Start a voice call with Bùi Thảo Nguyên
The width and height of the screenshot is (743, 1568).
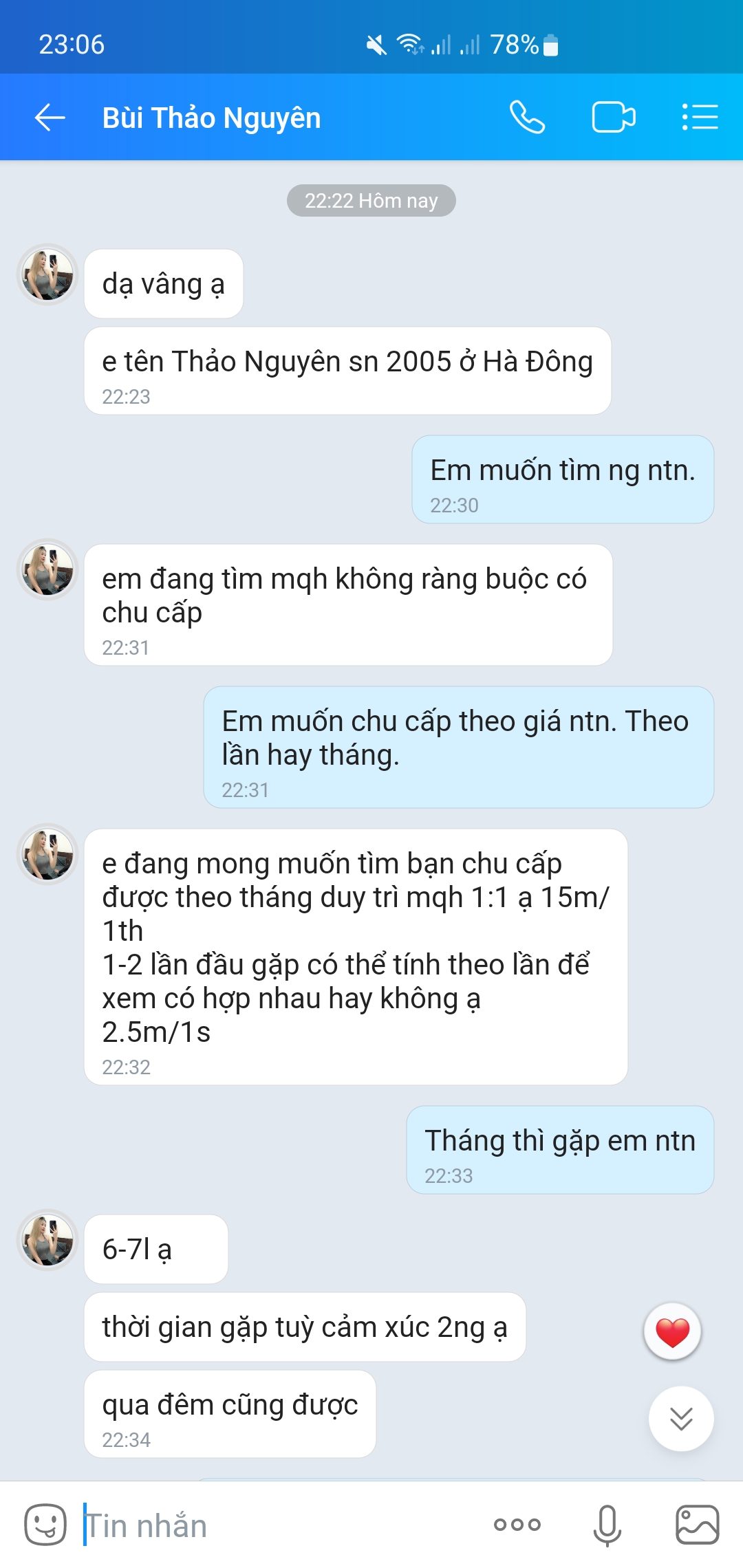pyautogui.click(x=527, y=118)
